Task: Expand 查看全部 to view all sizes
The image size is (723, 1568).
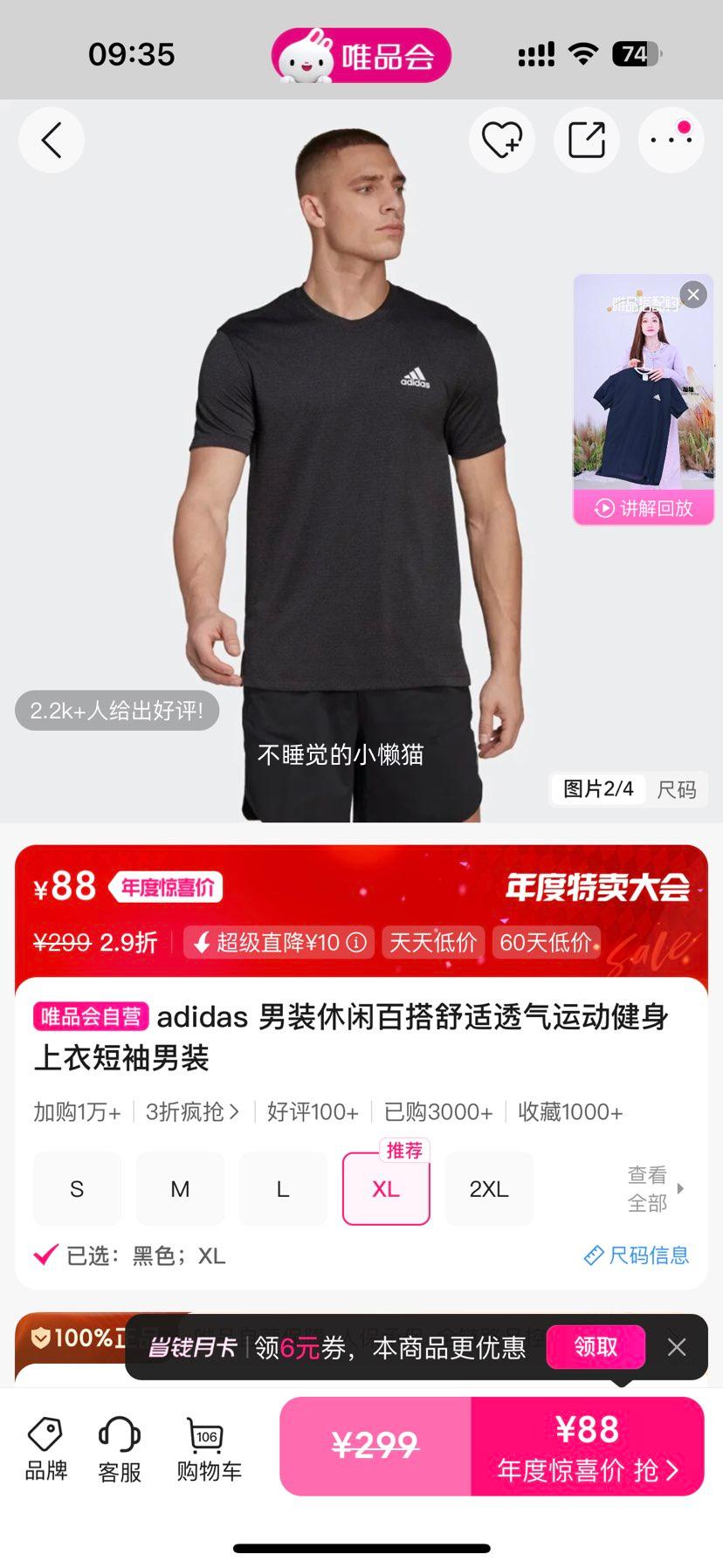Action: pyautogui.click(x=646, y=1188)
